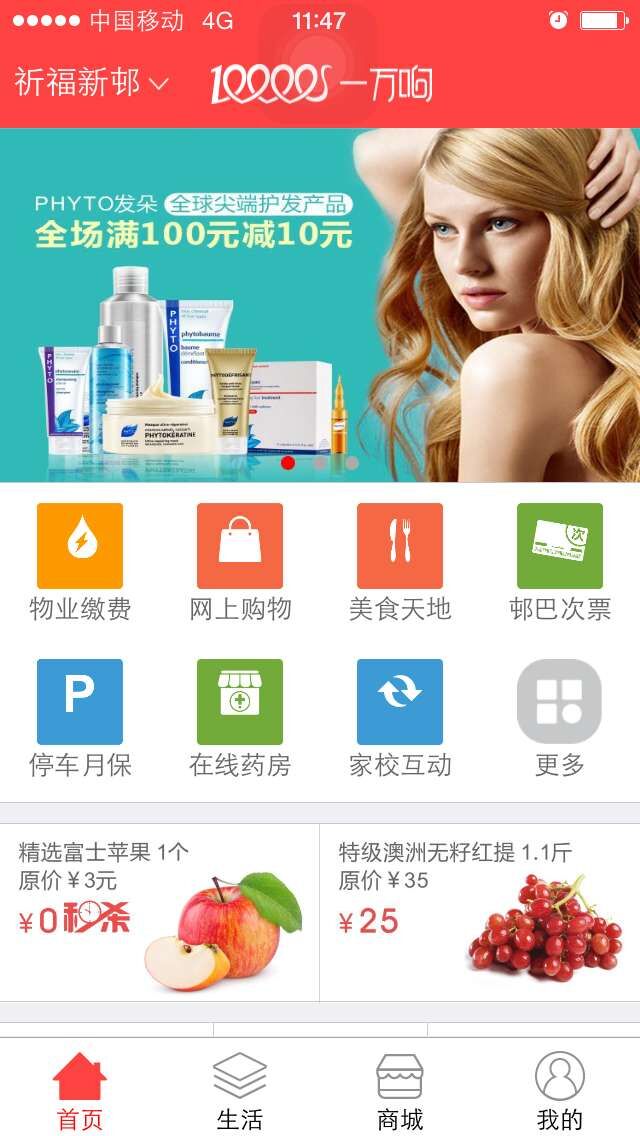View the 精选富士苹果 flash sale deal
Image resolution: width=640 pixels, height=1136 pixels.
point(160,912)
